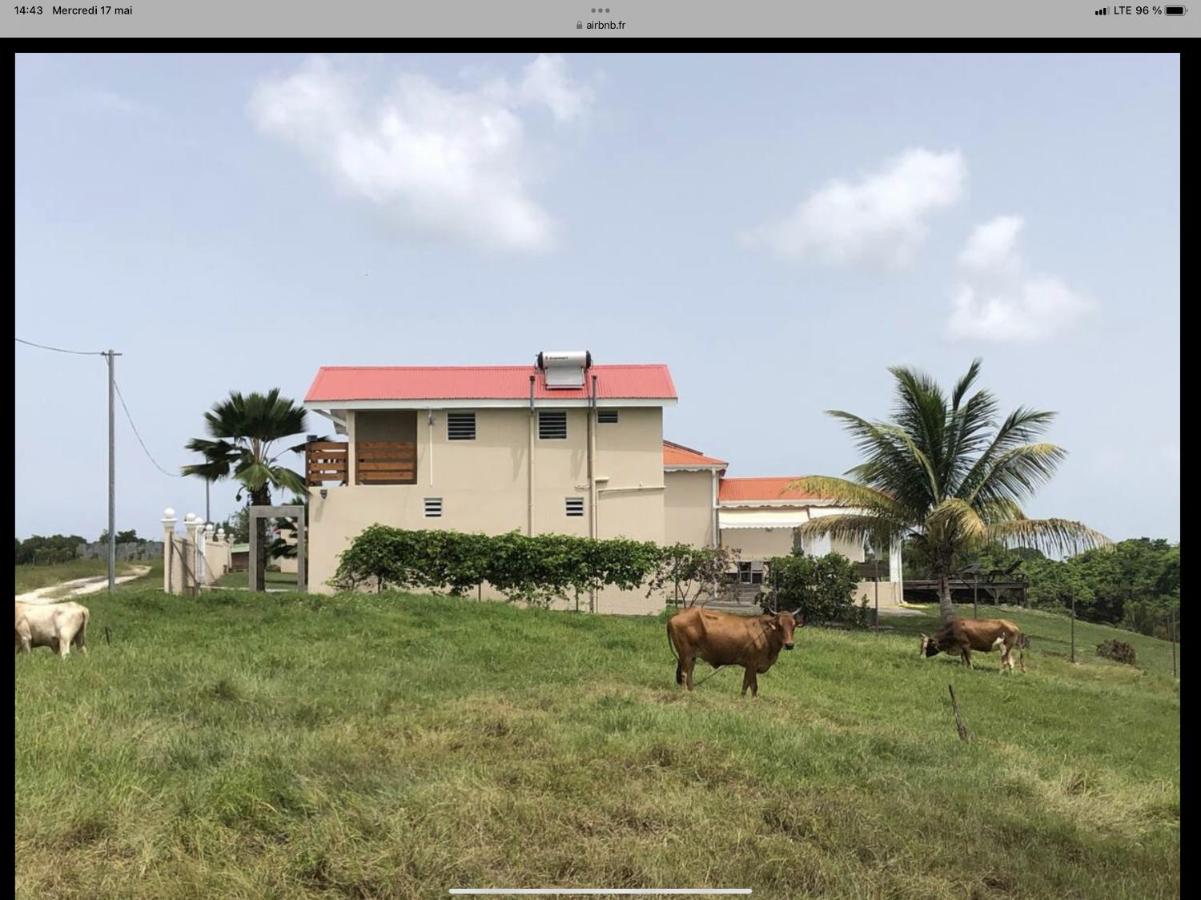
Task: Open the three-dot multitasking menu
Action: pos(600,10)
